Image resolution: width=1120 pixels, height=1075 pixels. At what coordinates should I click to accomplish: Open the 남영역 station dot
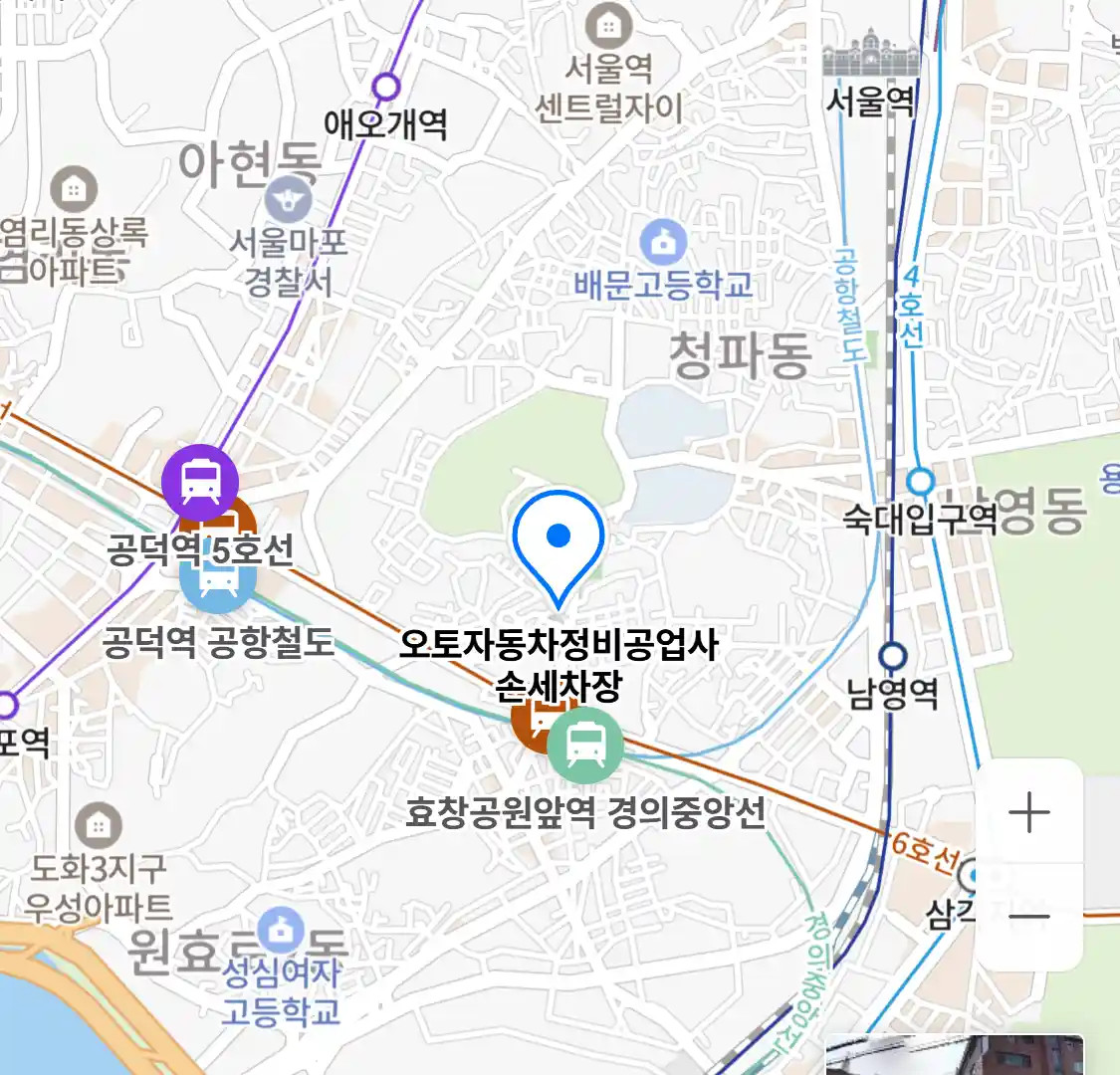(x=893, y=656)
